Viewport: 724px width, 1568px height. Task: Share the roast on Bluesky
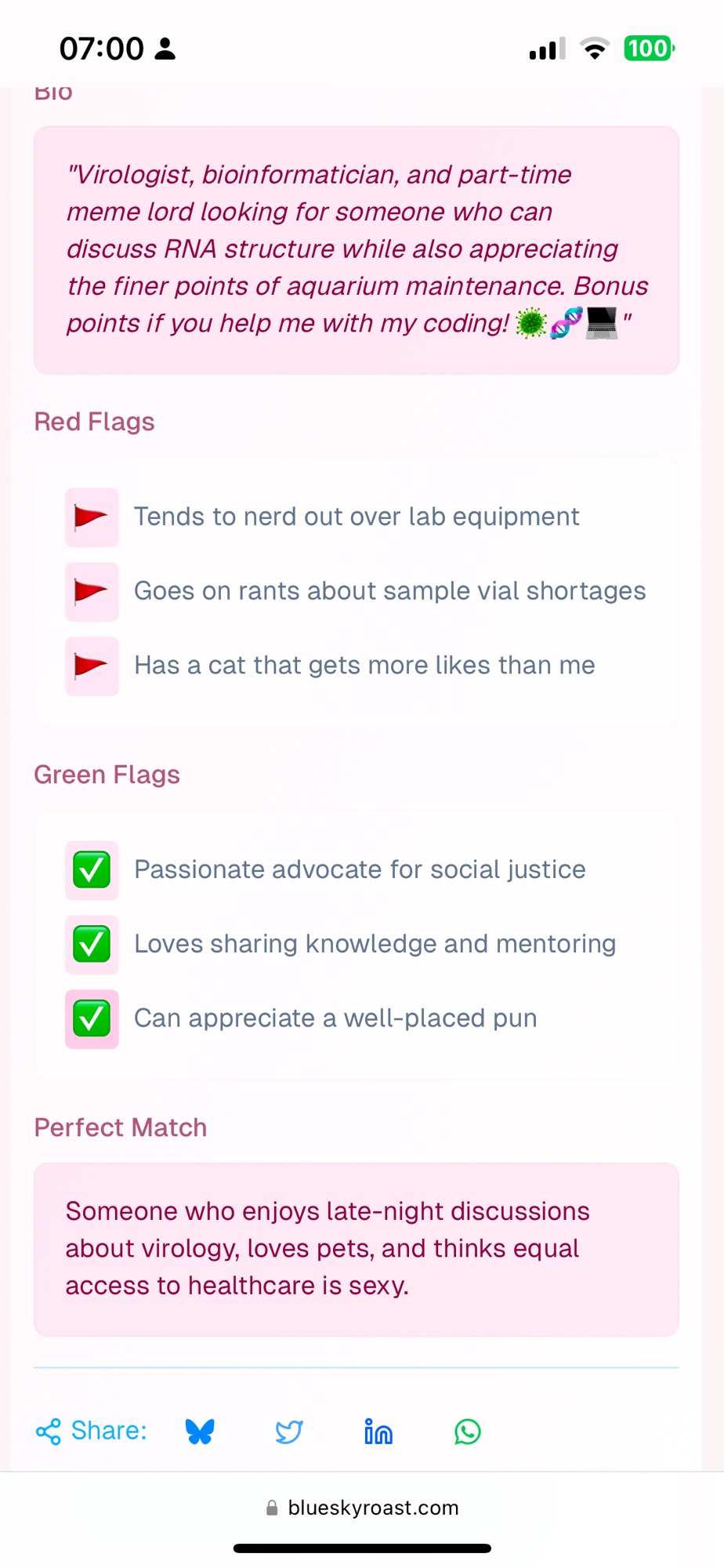[x=200, y=1432]
